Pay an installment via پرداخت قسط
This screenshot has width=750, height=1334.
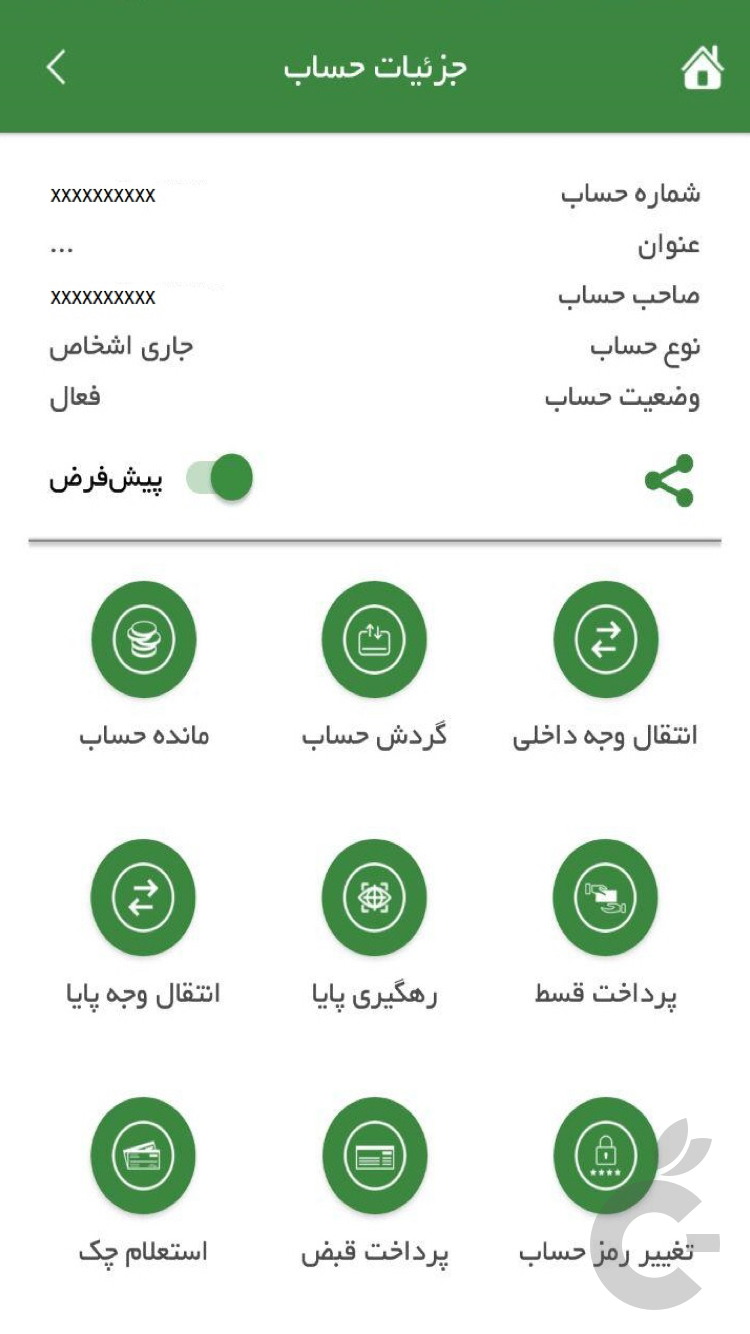click(605, 897)
